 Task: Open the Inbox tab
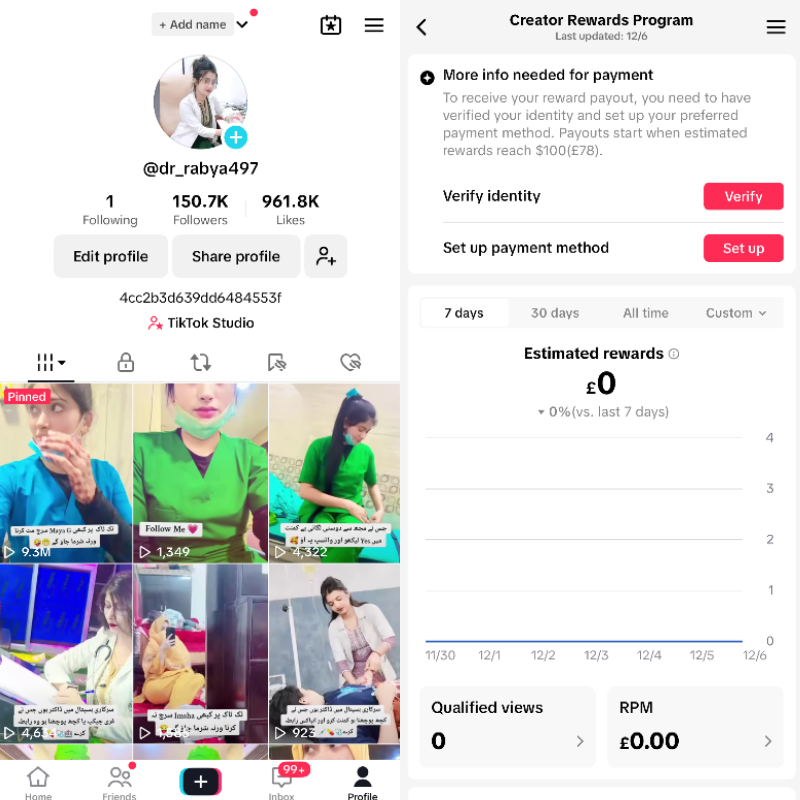282,781
